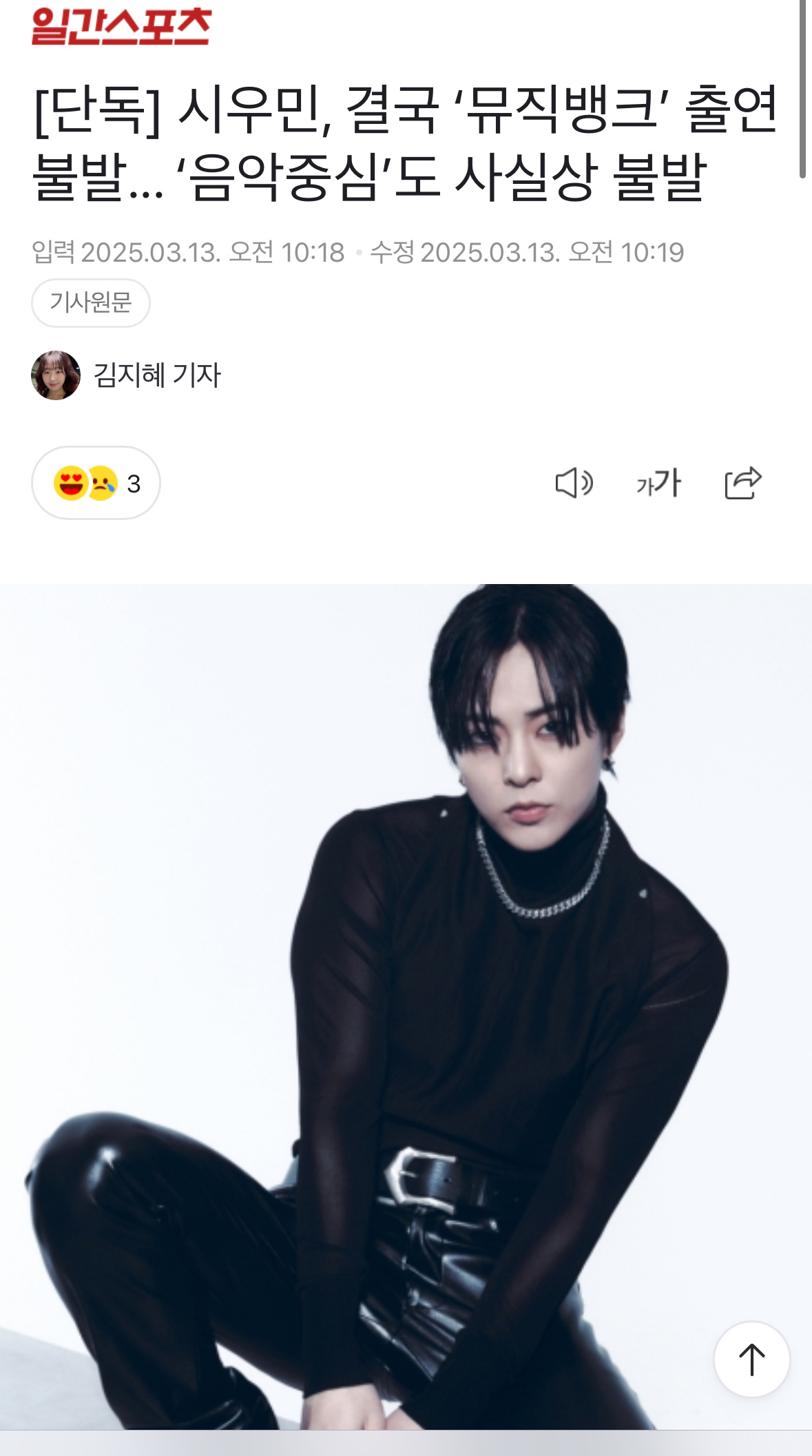
Task: Share this article
Action: [x=743, y=483]
